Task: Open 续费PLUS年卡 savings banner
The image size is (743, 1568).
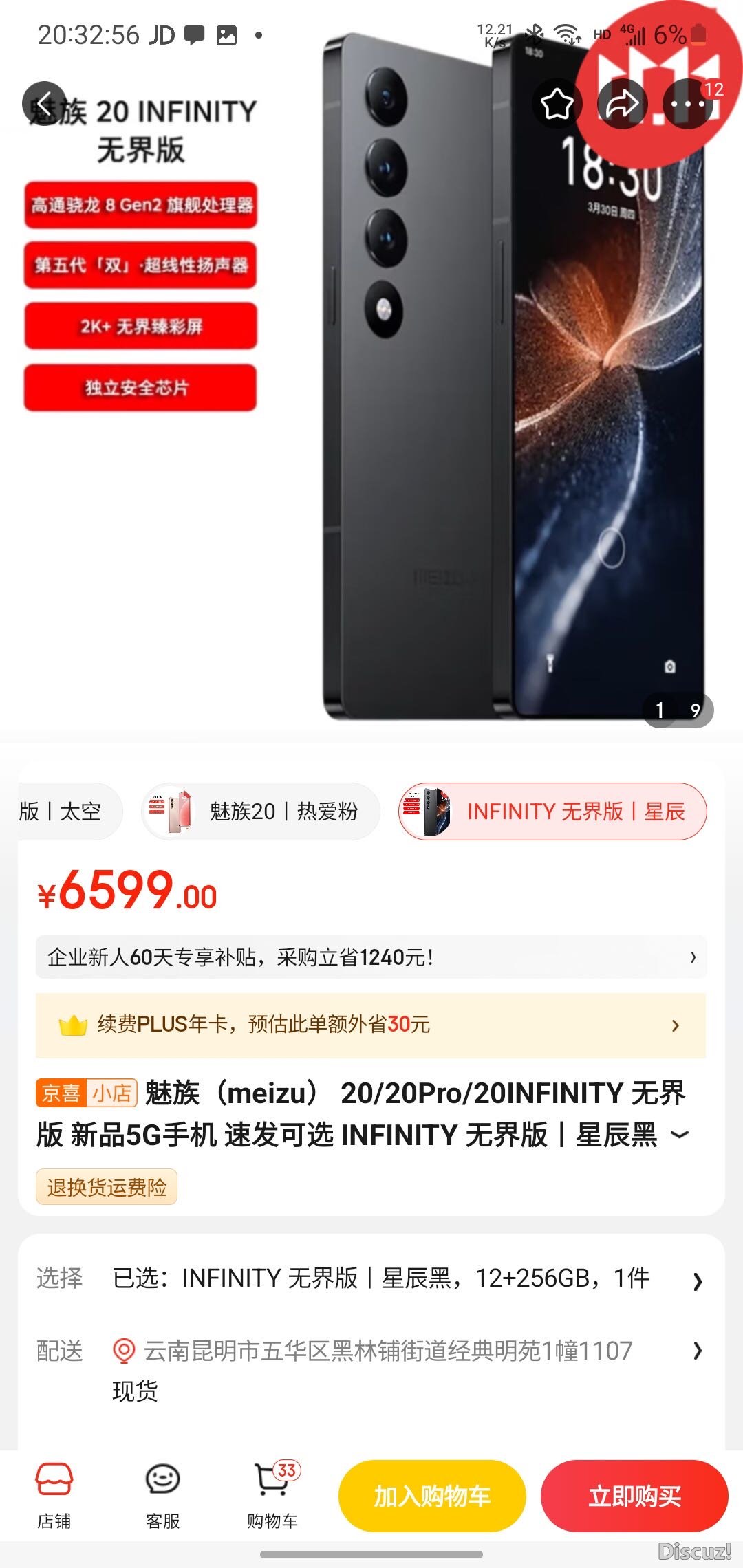Action: [x=371, y=1025]
